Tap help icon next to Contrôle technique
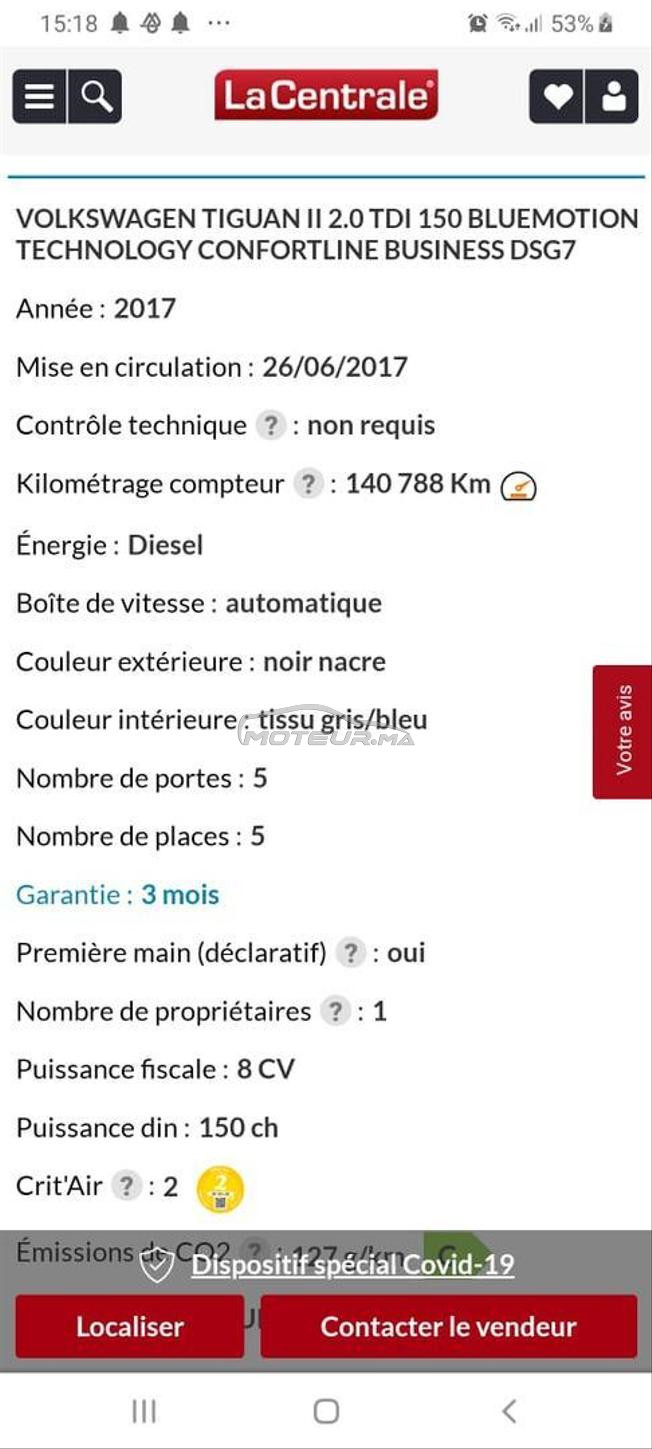The height and width of the screenshot is (1449, 652). click(x=270, y=425)
